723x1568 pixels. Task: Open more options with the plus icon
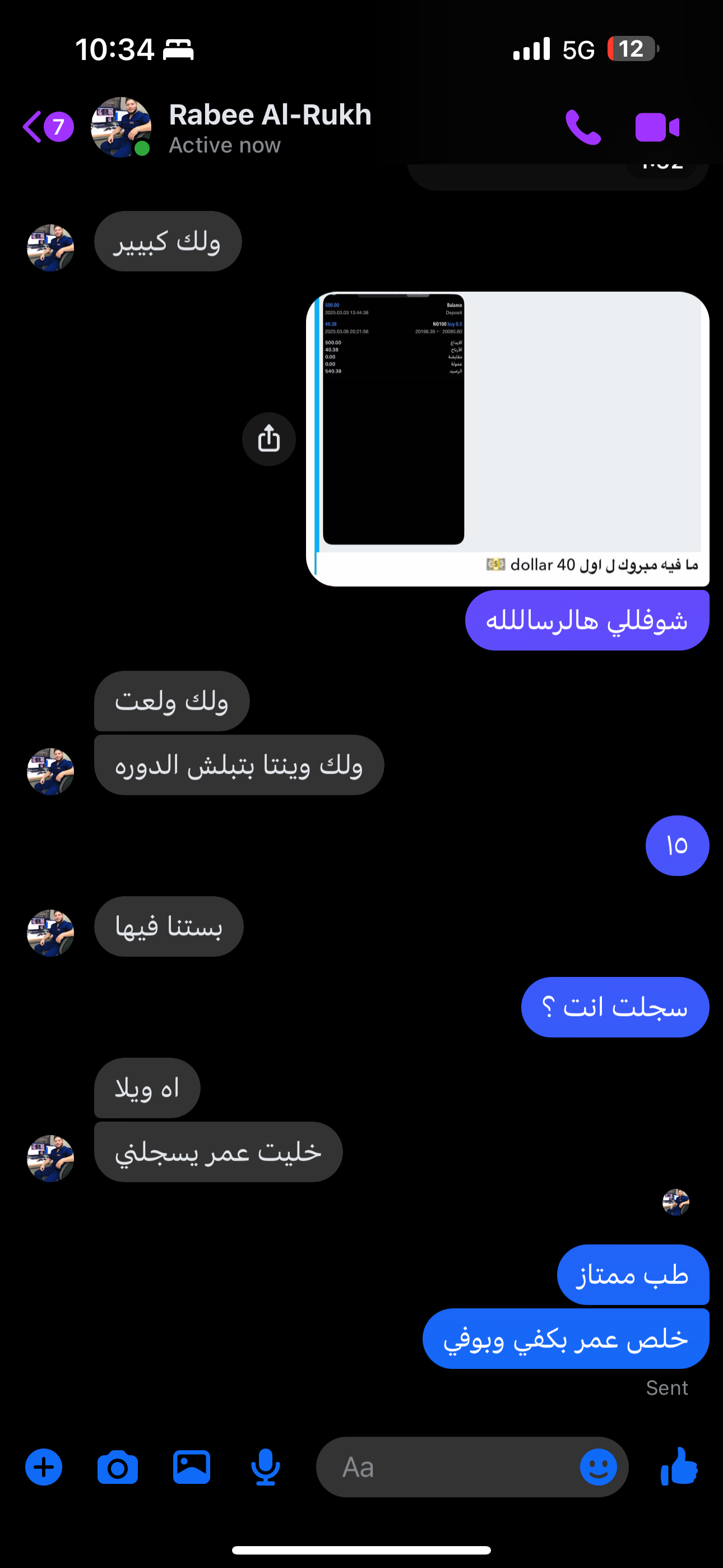[x=43, y=1467]
